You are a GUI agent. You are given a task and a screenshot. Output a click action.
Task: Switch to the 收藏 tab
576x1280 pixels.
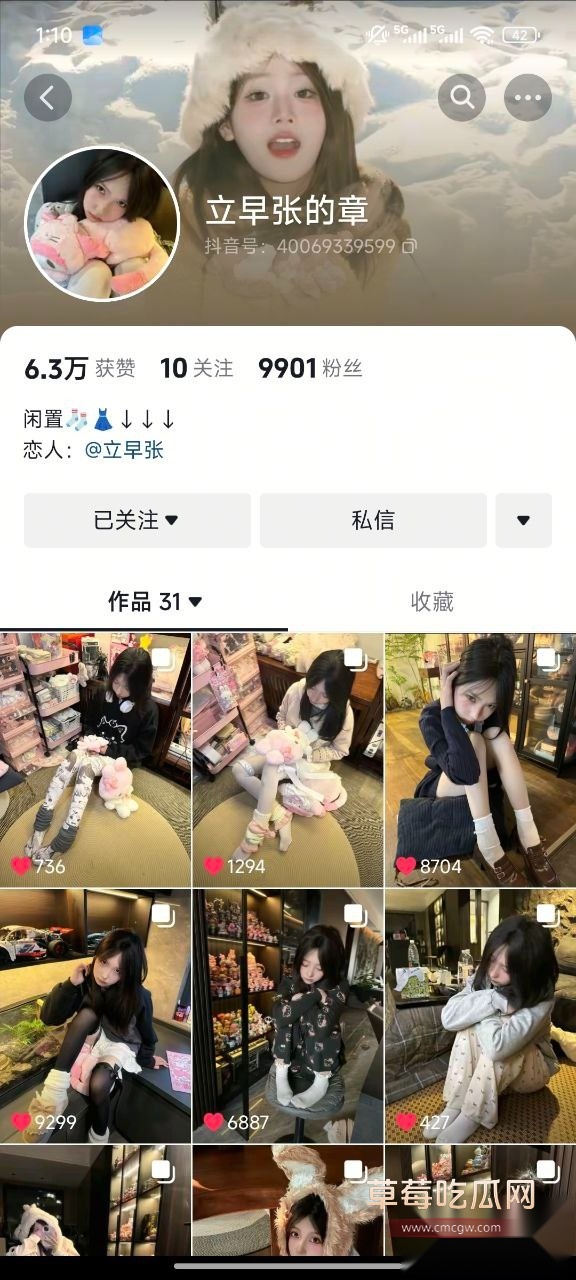432,601
